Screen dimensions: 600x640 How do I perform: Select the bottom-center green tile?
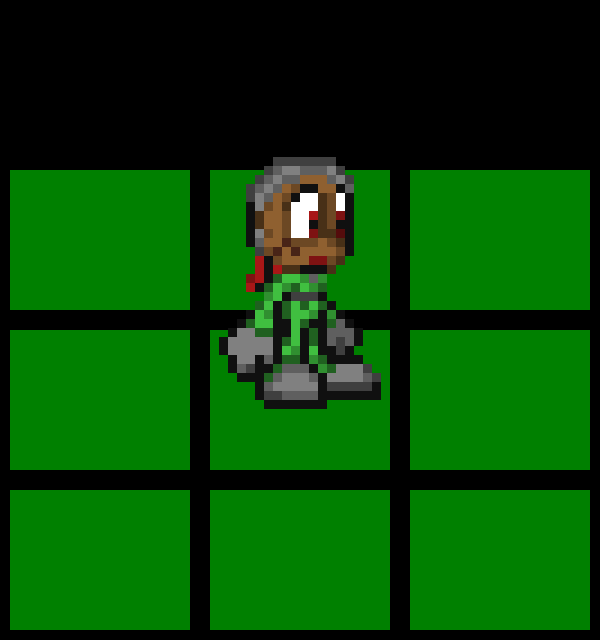pos(300,560)
